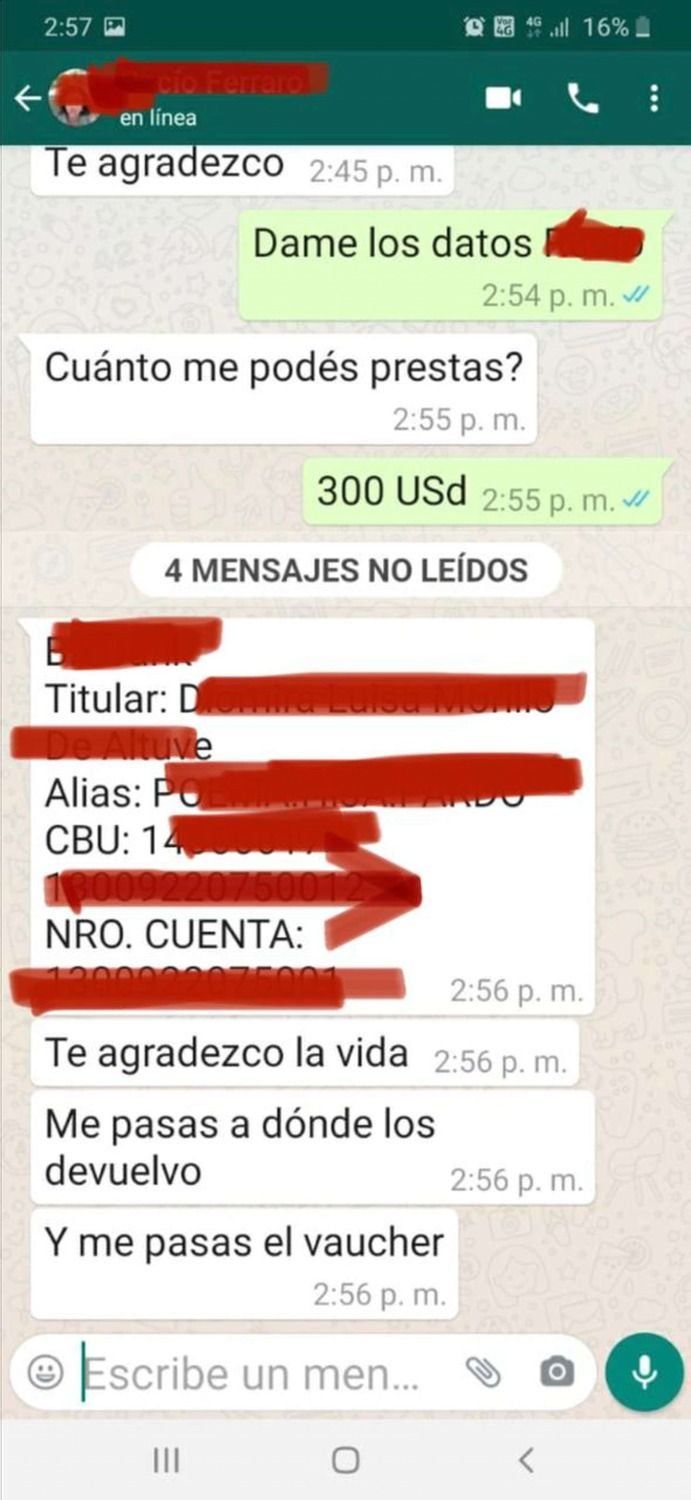This screenshot has width=691, height=1500.
Task: Open the three-dot overflow menu
Action: click(x=653, y=98)
